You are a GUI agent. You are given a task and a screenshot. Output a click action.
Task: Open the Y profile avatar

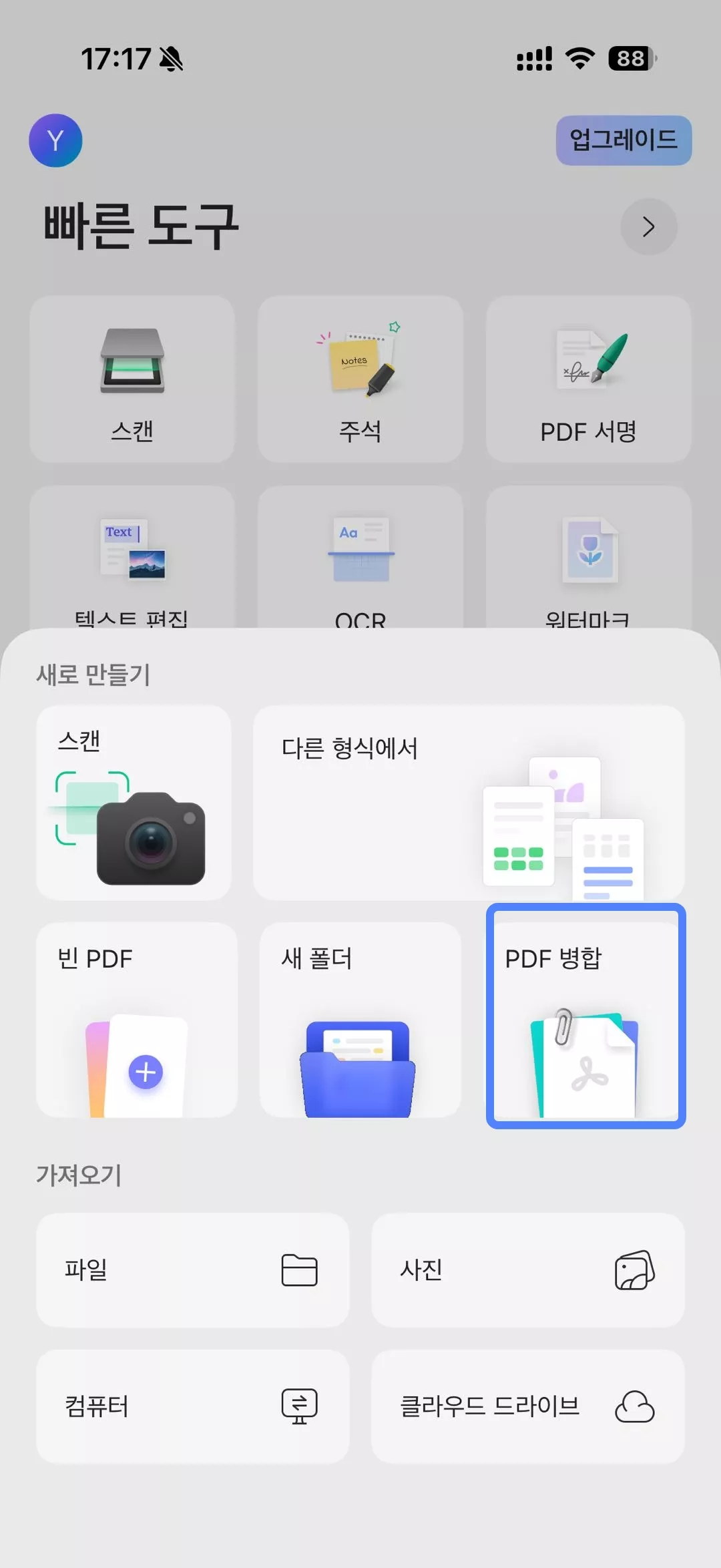tap(55, 140)
